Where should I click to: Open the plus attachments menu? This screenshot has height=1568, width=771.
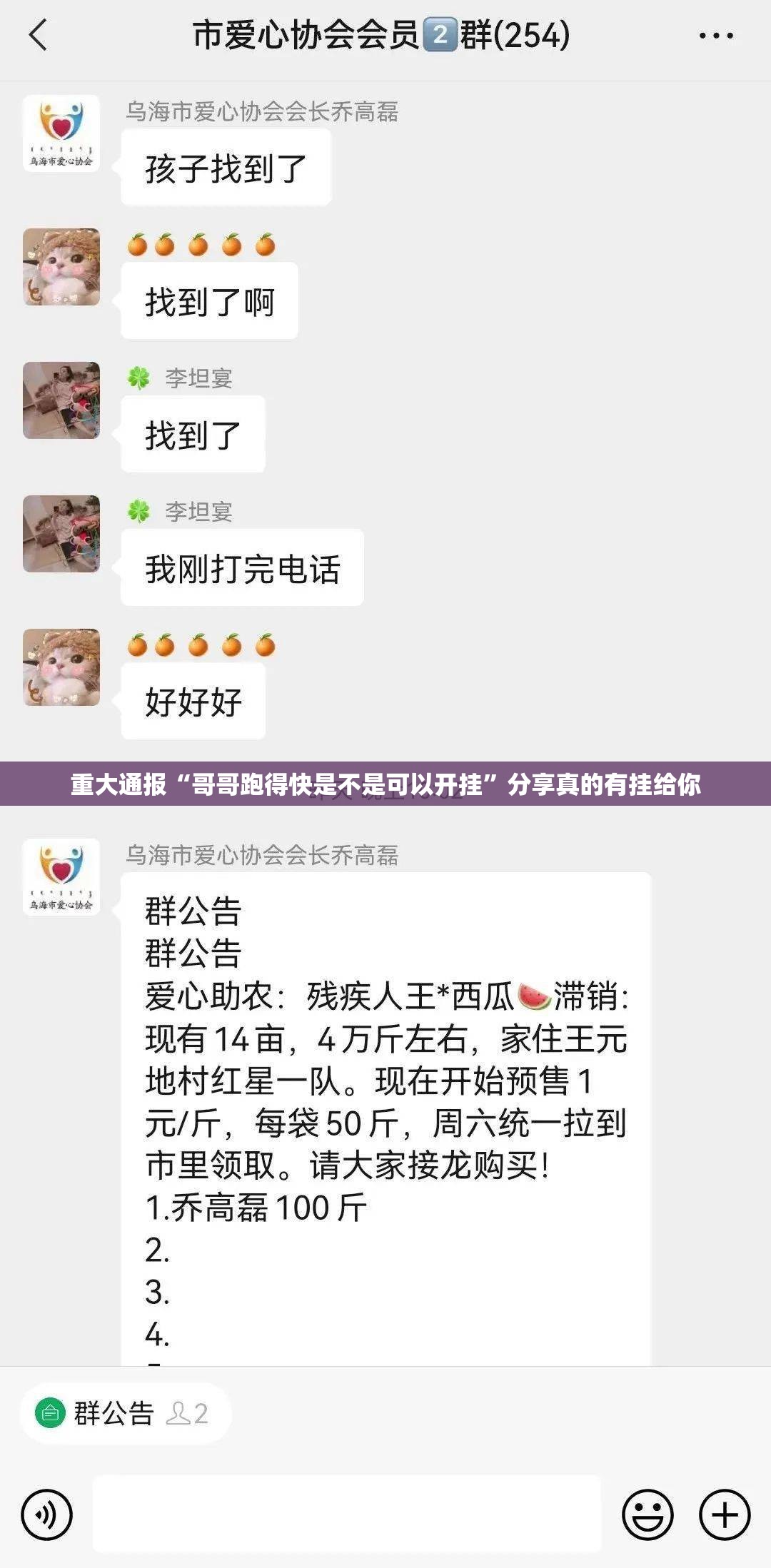click(x=724, y=1514)
